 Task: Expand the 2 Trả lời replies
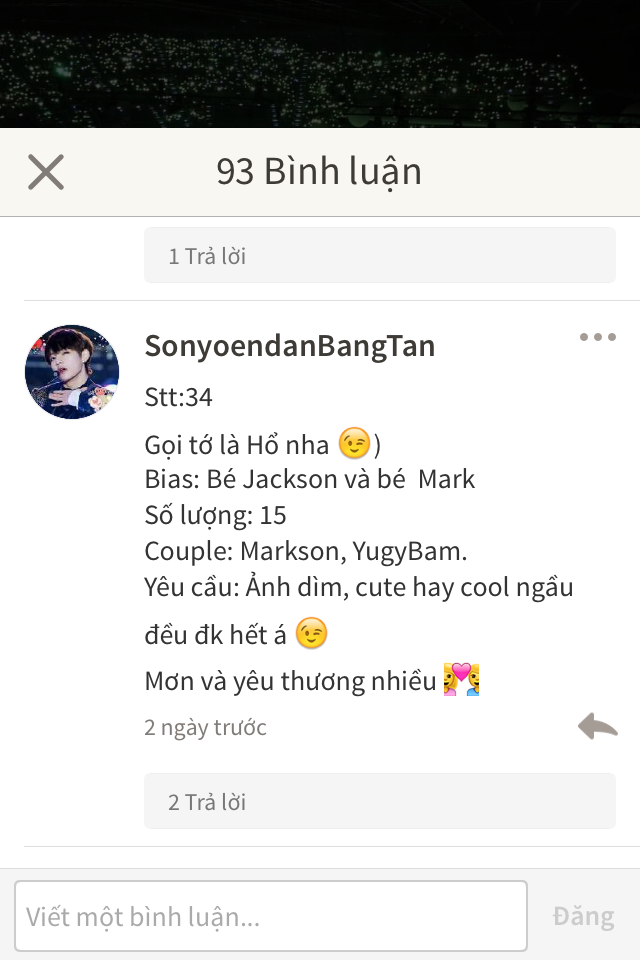click(380, 801)
